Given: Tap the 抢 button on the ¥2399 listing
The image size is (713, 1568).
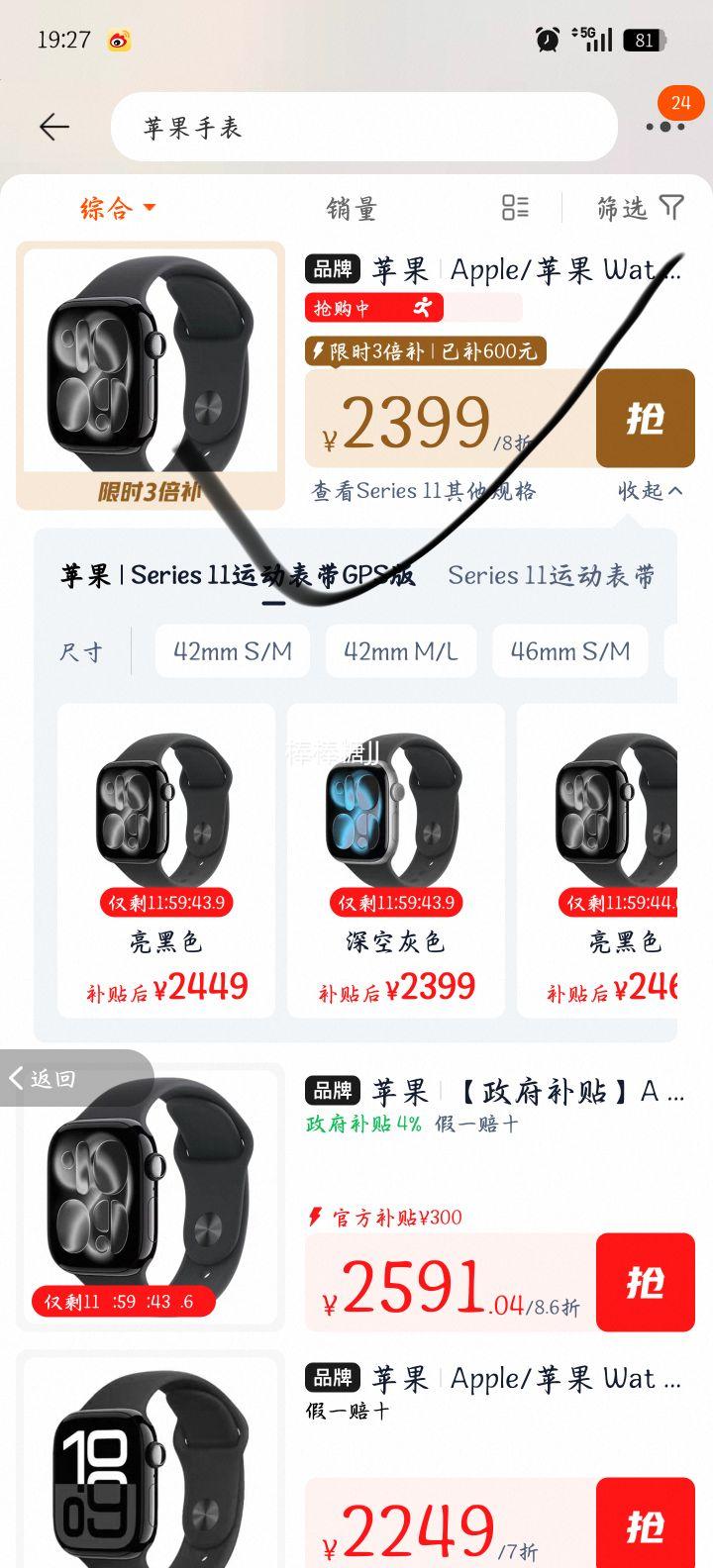Looking at the screenshot, I should (645, 418).
